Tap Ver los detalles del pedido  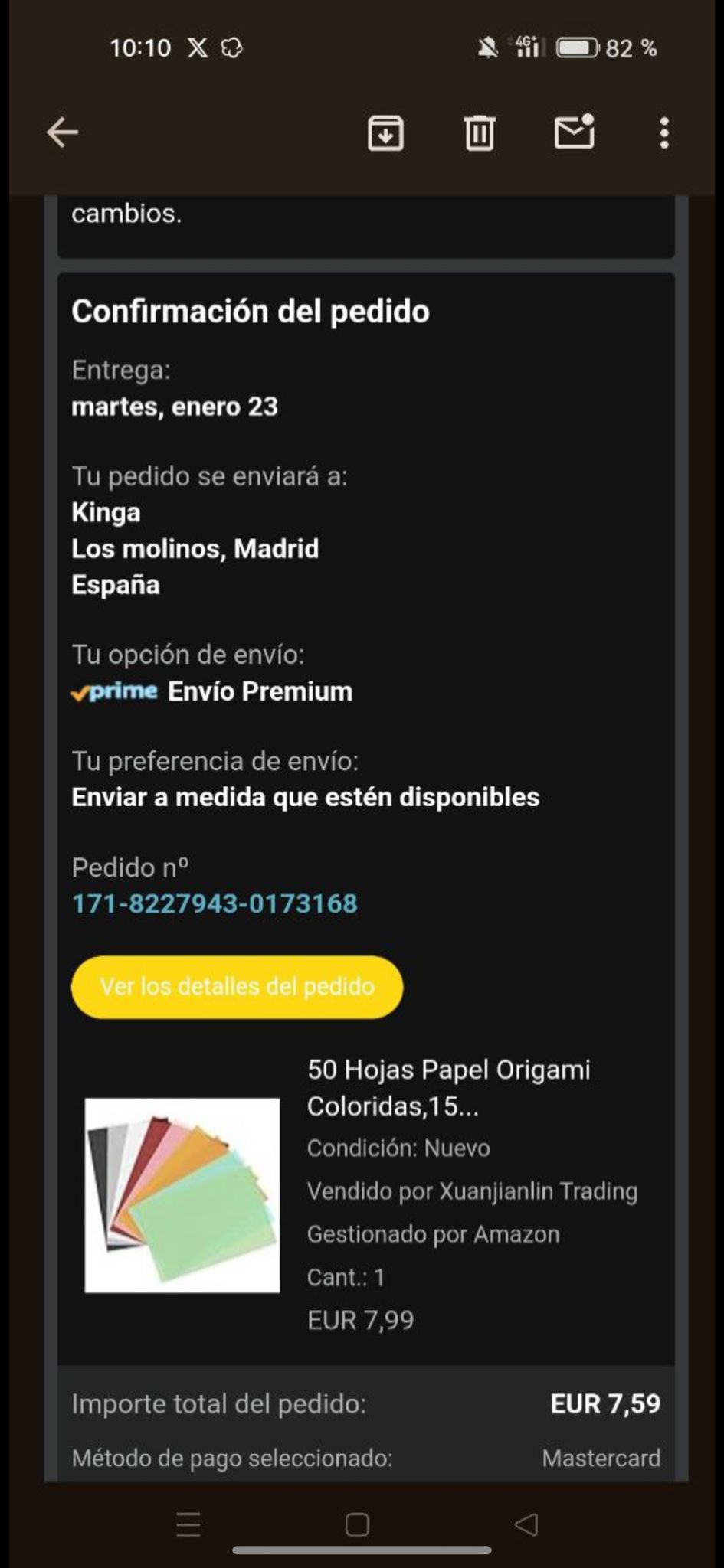point(237,986)
